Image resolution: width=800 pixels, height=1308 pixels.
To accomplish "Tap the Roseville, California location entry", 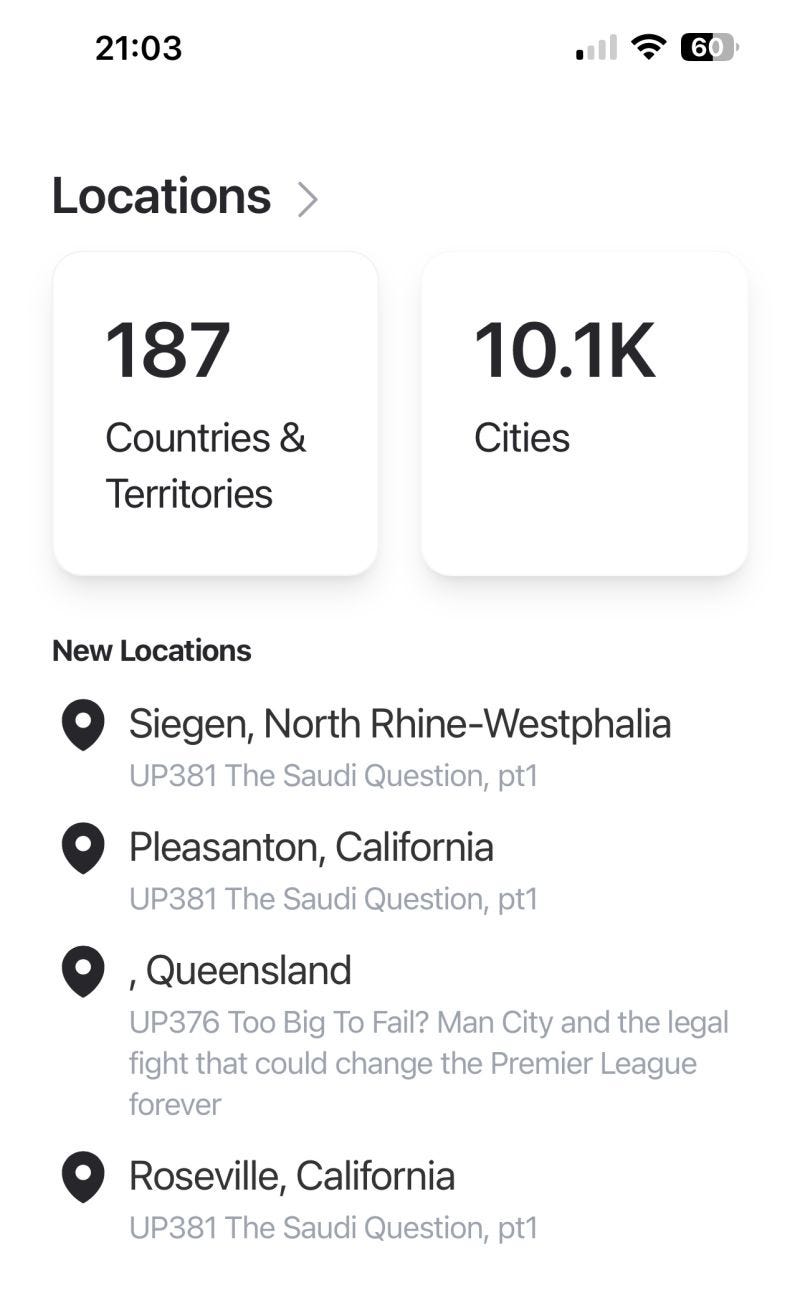I will tap(400, 1198).
